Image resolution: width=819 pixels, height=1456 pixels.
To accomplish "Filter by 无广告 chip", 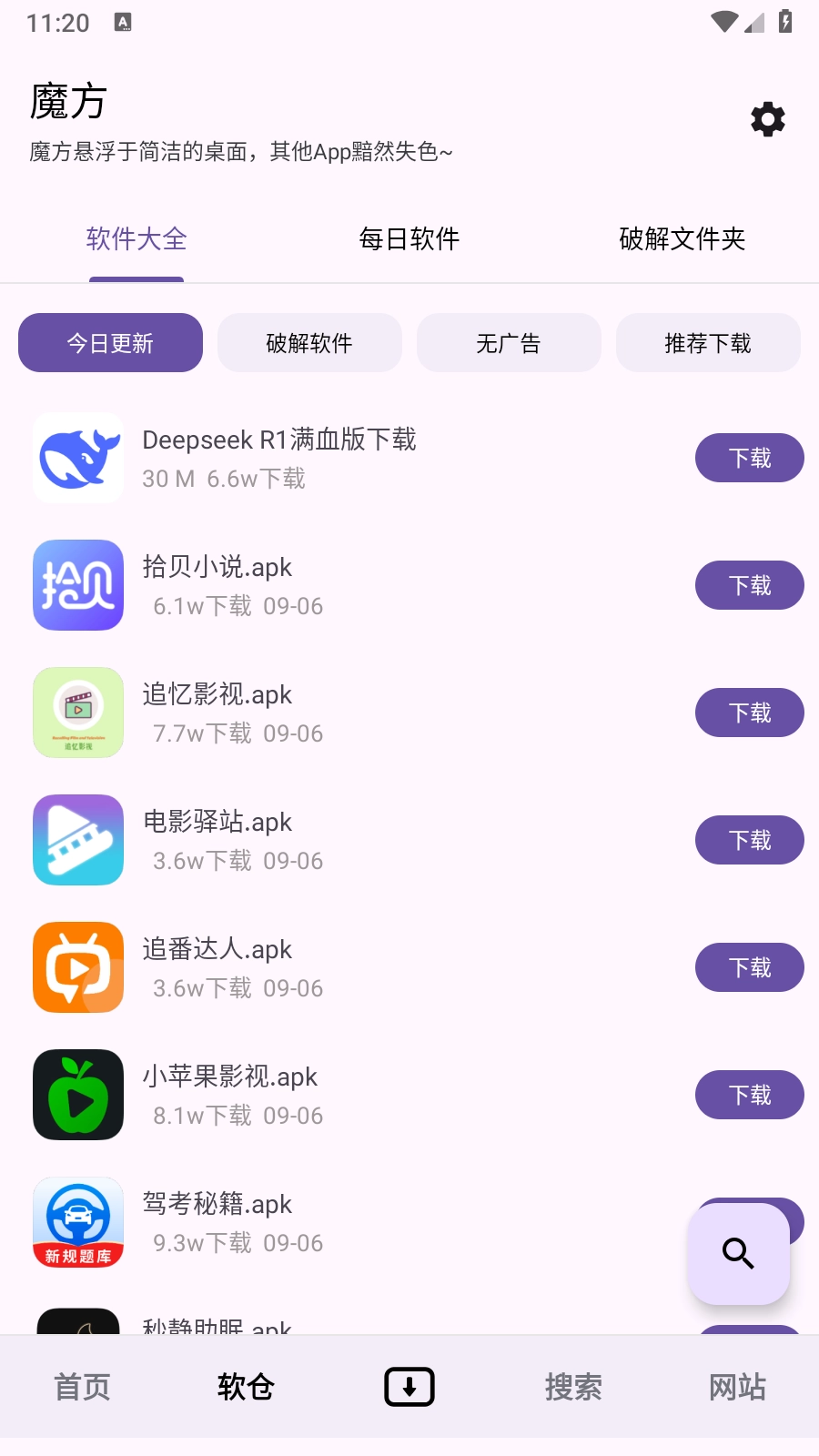I will (509, 343).
